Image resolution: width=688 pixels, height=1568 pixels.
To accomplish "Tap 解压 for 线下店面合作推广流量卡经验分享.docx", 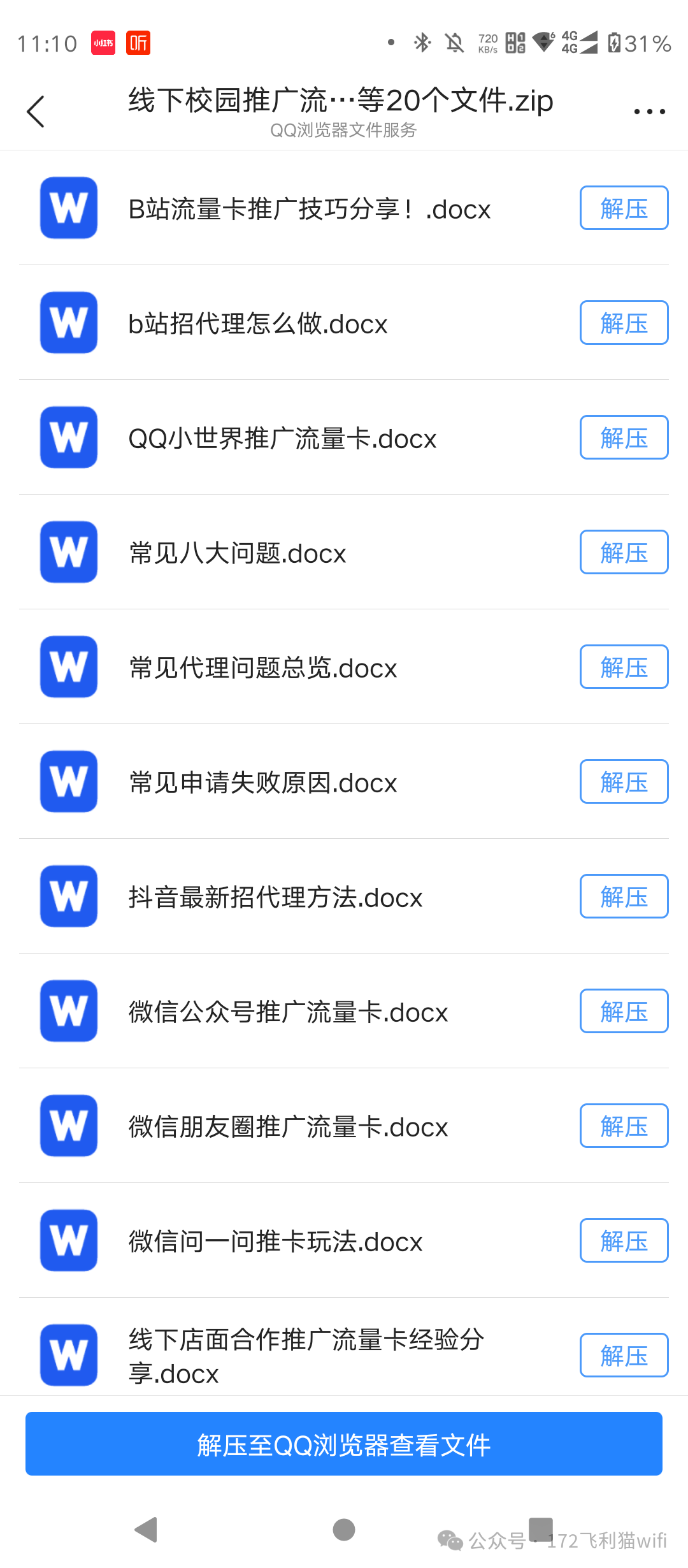I will tap(624, 1356).
